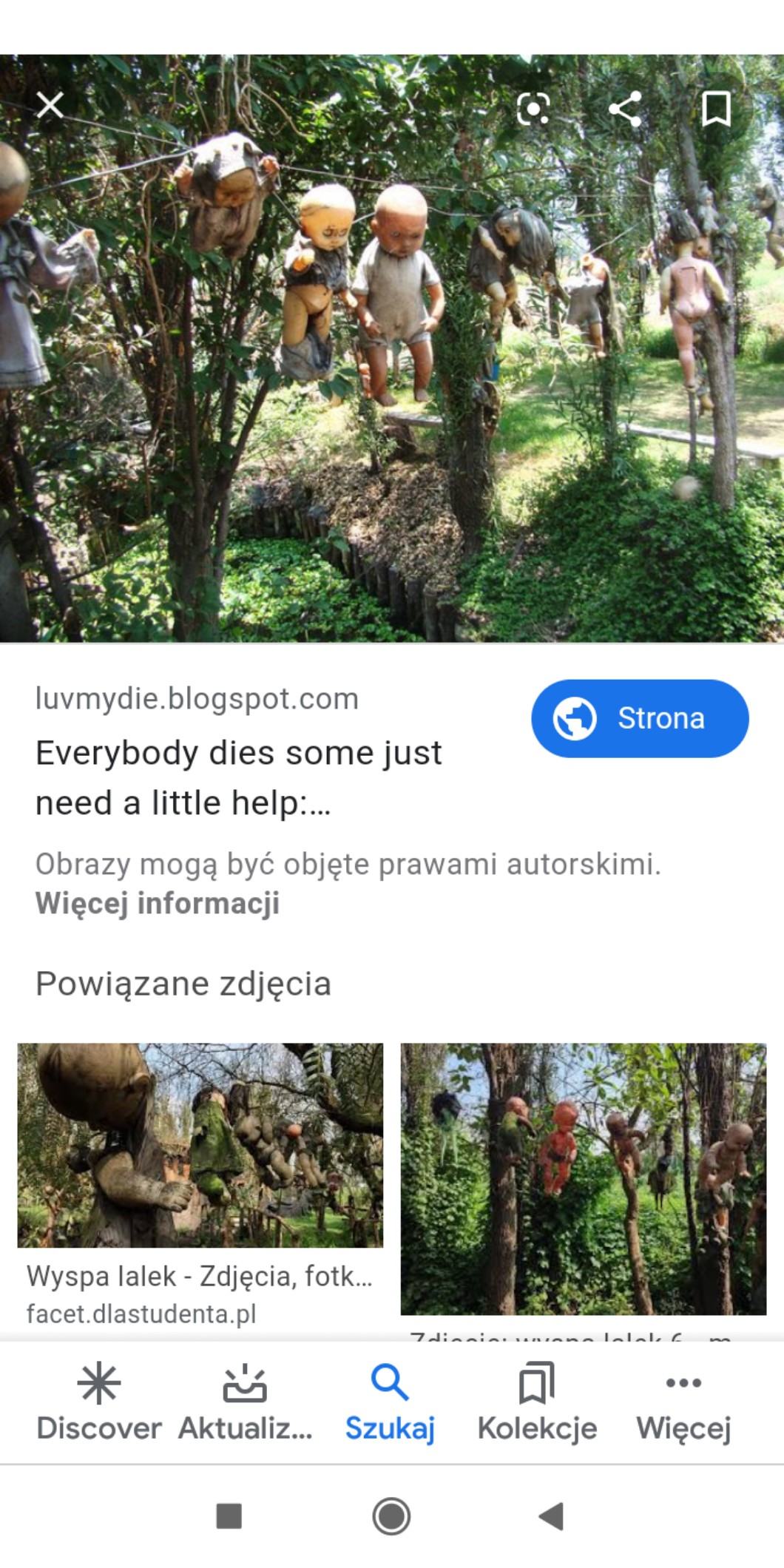Show the Więcej menu tab
Viewport: 784px width, 1568px height.
coord(683,1403)
